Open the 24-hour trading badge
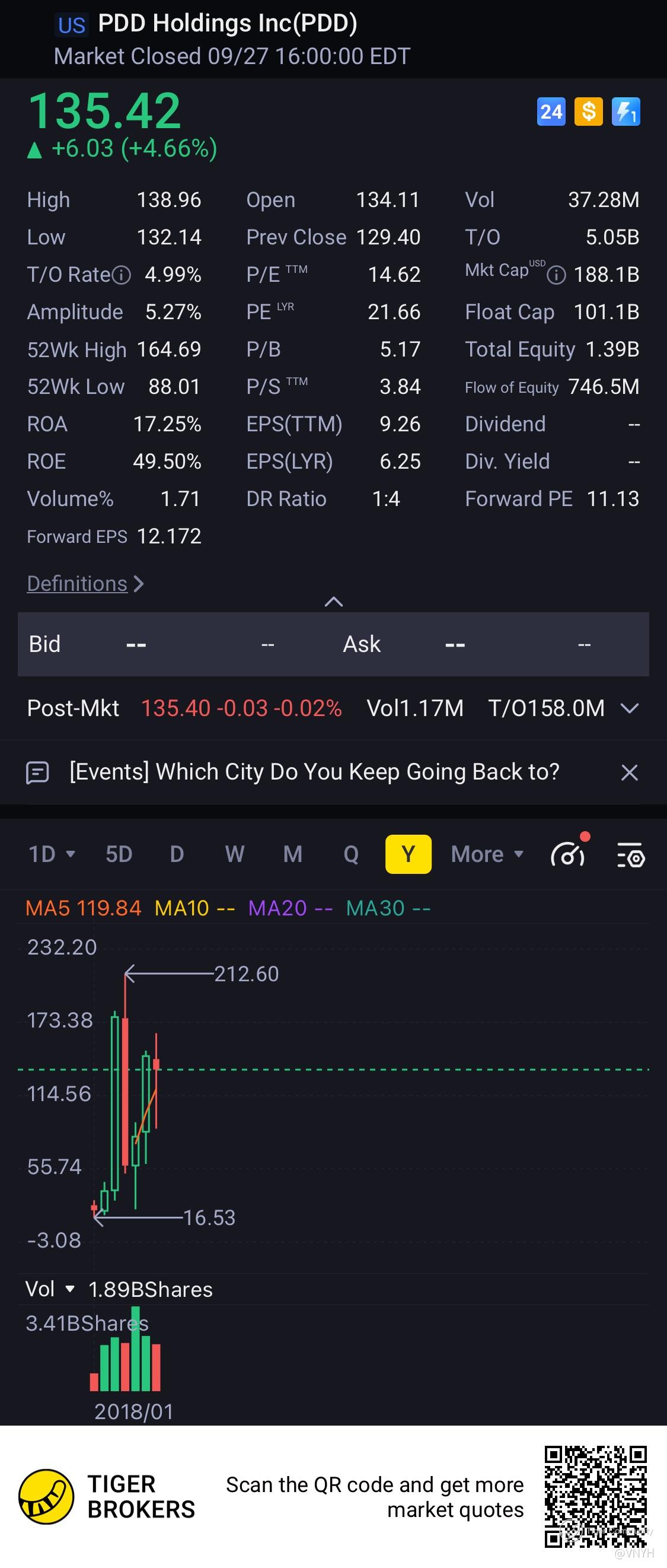The height and width of the screenshot is (1568, 667). click(551, 112)
